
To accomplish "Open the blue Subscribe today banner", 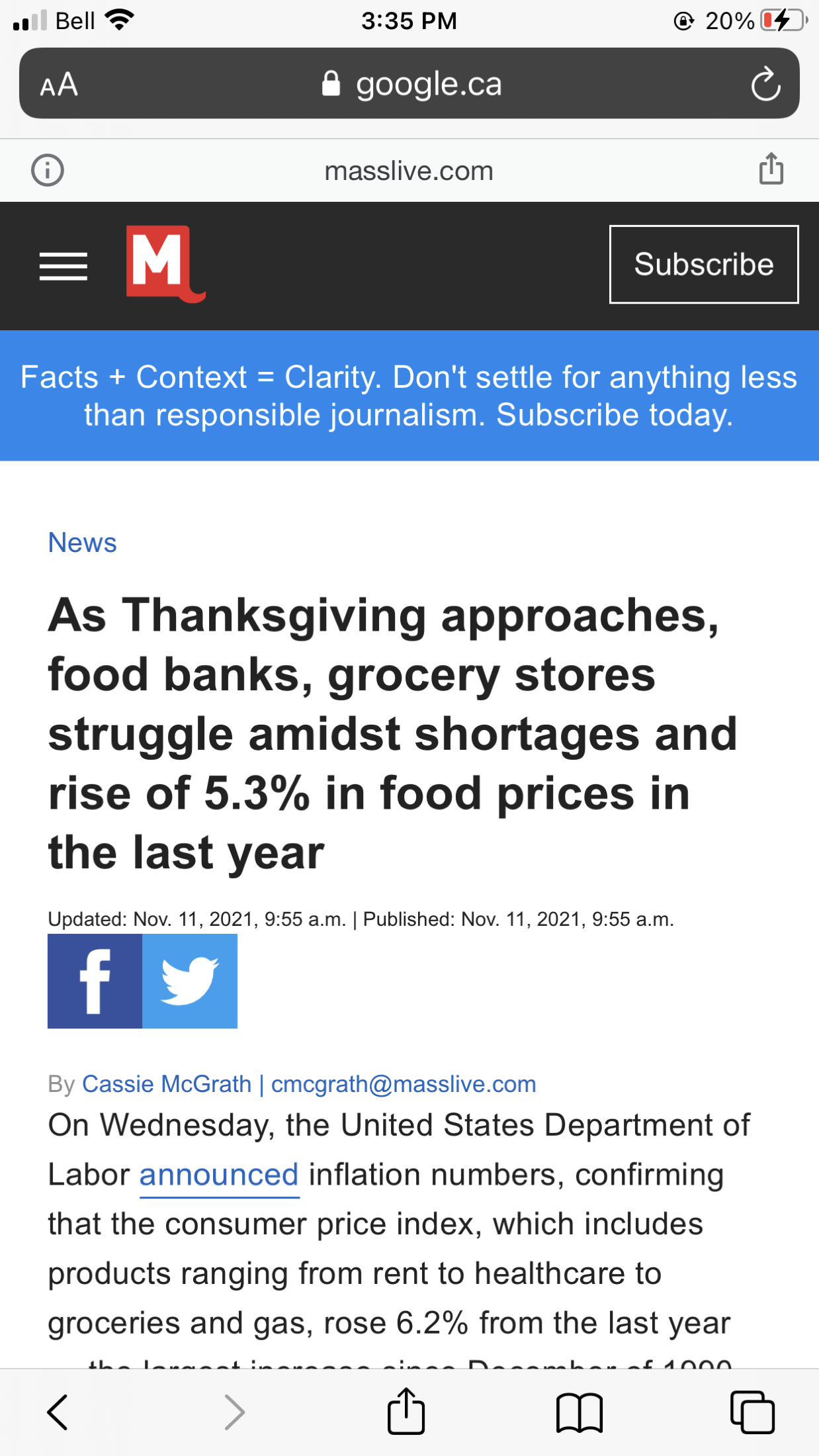I will tap(409, 396).
